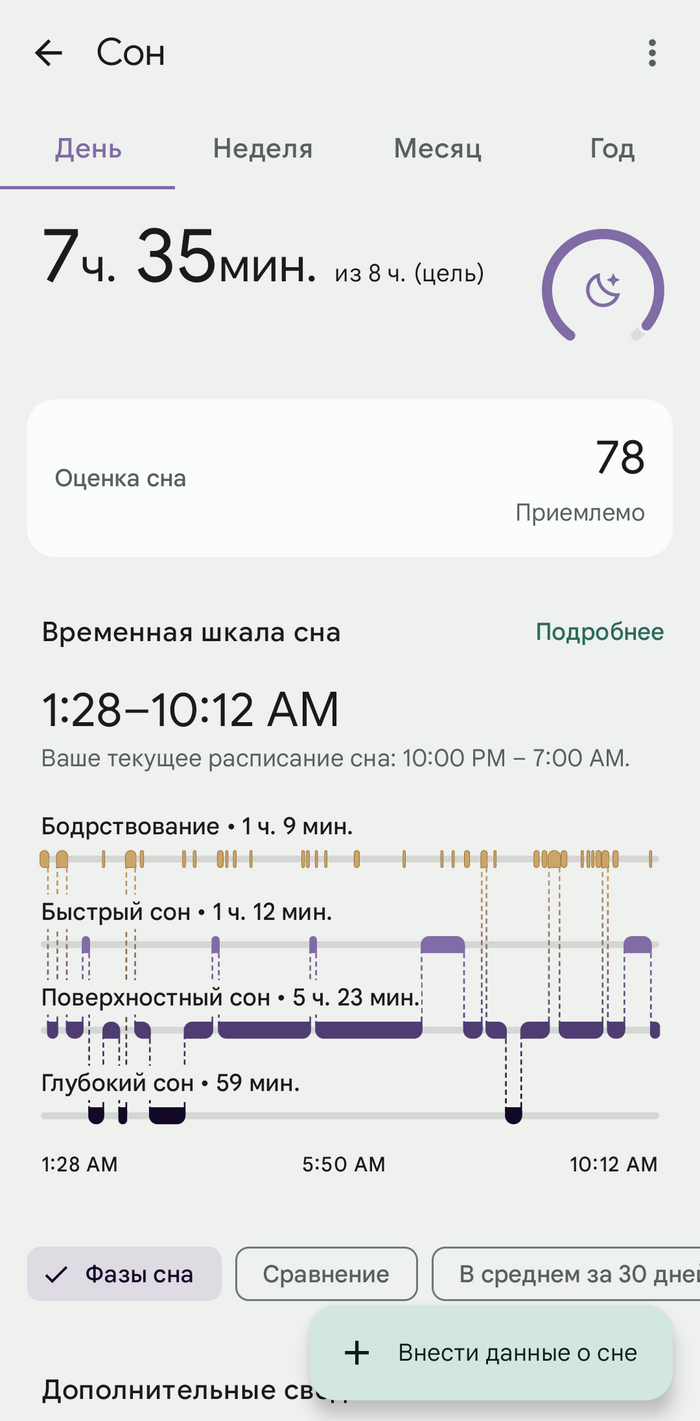The width and height of the screenshot is (700, 1421).
Task: Choose the Сравнение chip
Action: (326, 1274)
